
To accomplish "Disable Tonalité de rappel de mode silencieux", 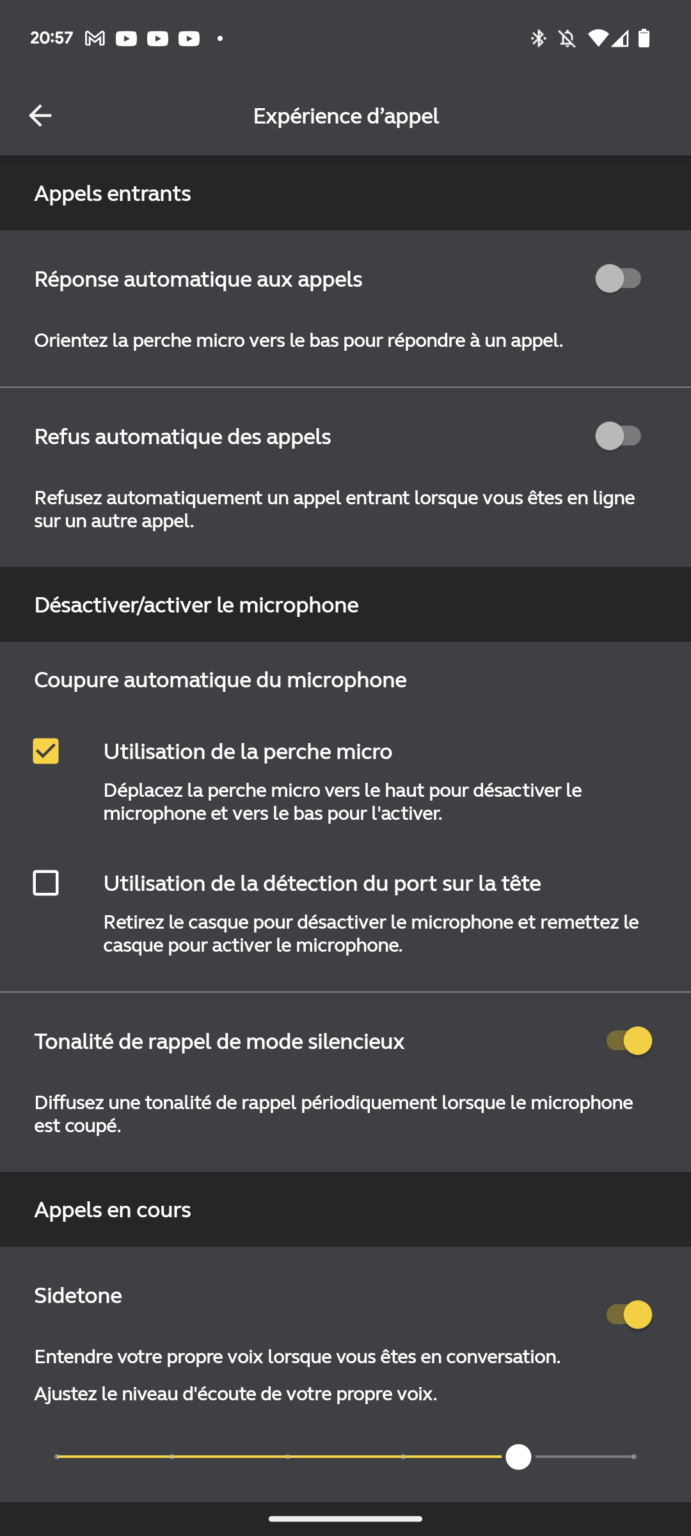I will point(629,1041).
